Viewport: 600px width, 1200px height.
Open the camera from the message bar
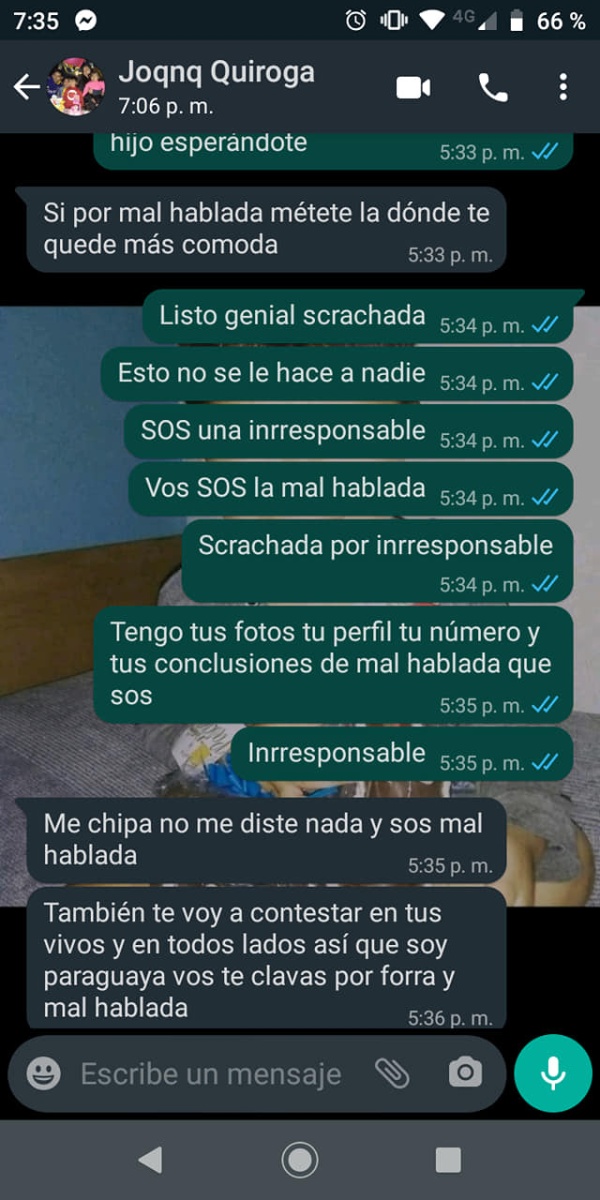(x=464, y=1075)
